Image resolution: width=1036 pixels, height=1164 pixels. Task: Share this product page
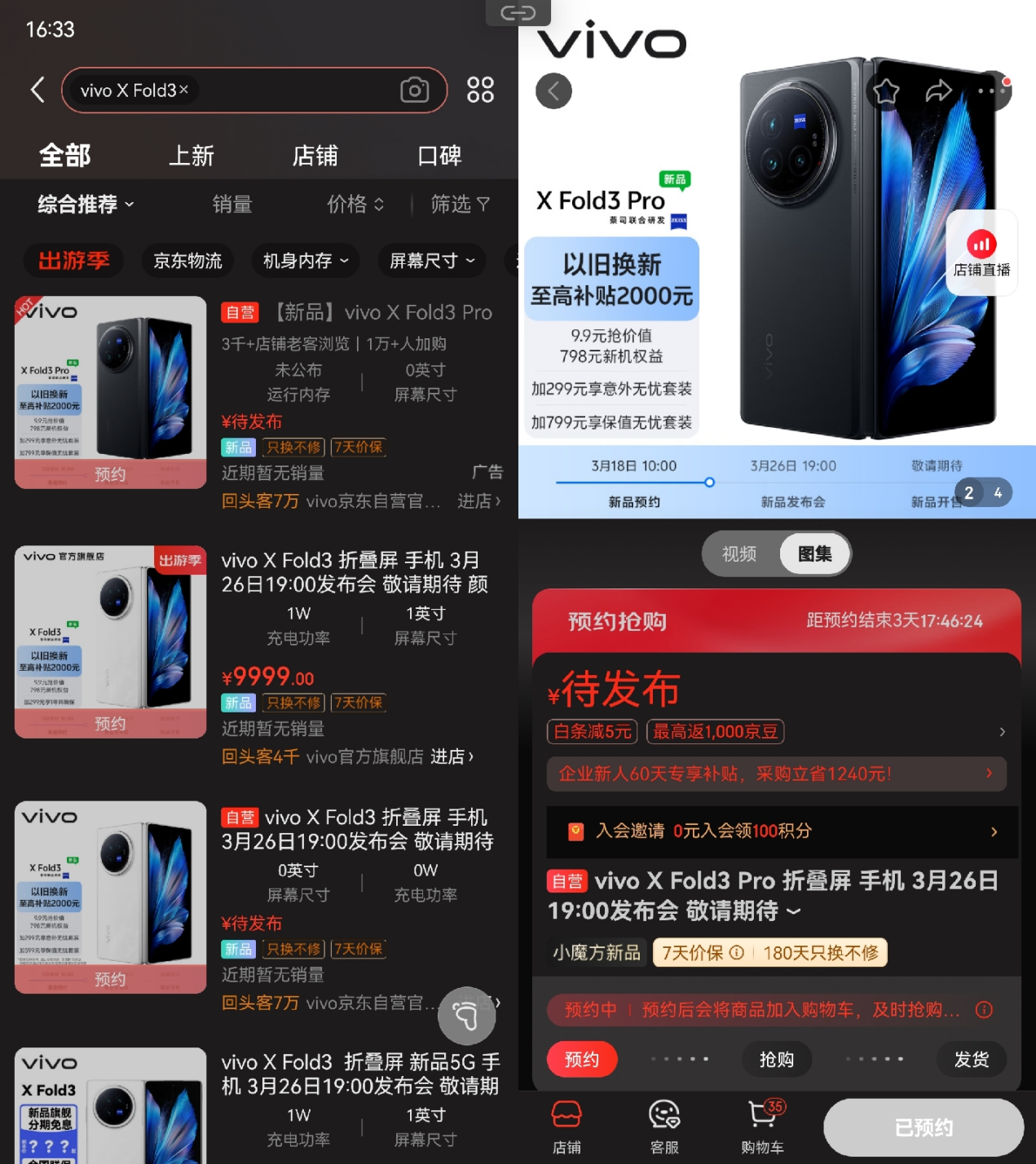pos(938,91)
